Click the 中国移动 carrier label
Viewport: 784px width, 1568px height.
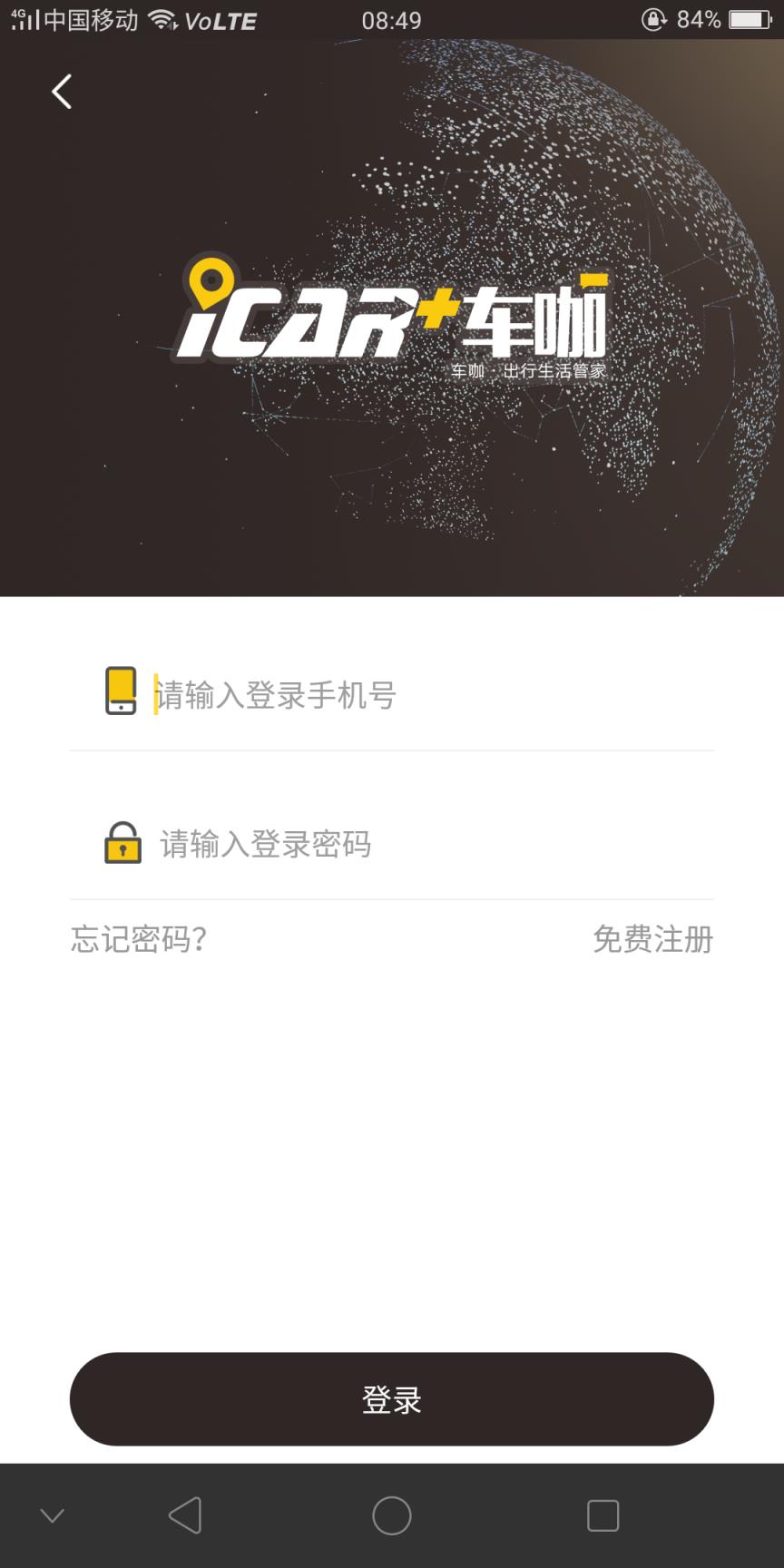point(91,18)
